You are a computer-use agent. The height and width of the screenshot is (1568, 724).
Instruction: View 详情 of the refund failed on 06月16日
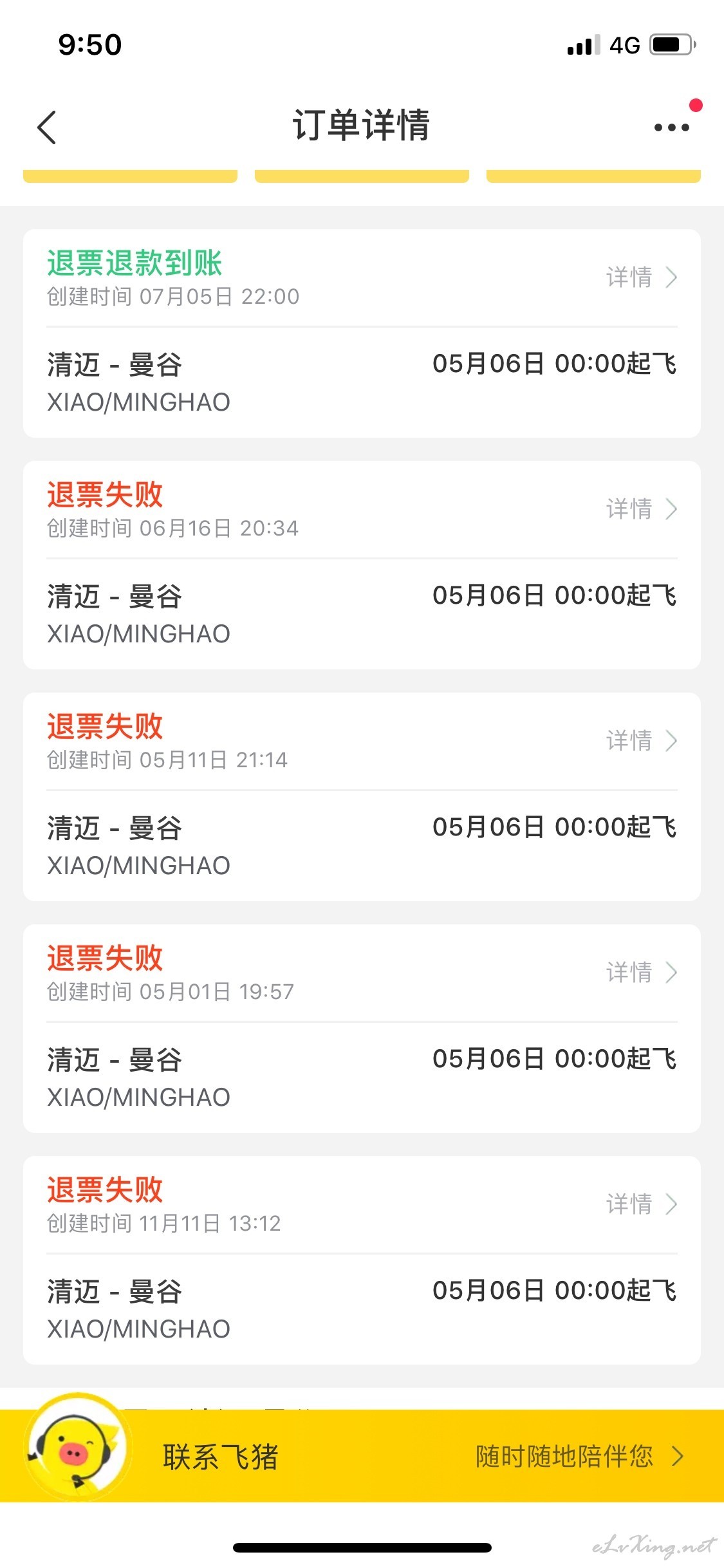642,509
